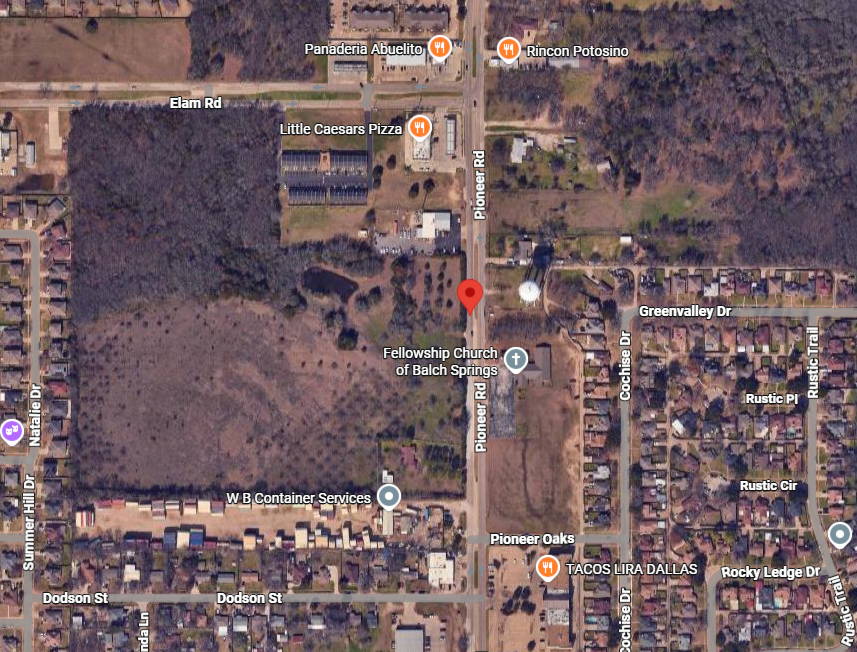Tap the red dropped location pin

tap(470, 296)
